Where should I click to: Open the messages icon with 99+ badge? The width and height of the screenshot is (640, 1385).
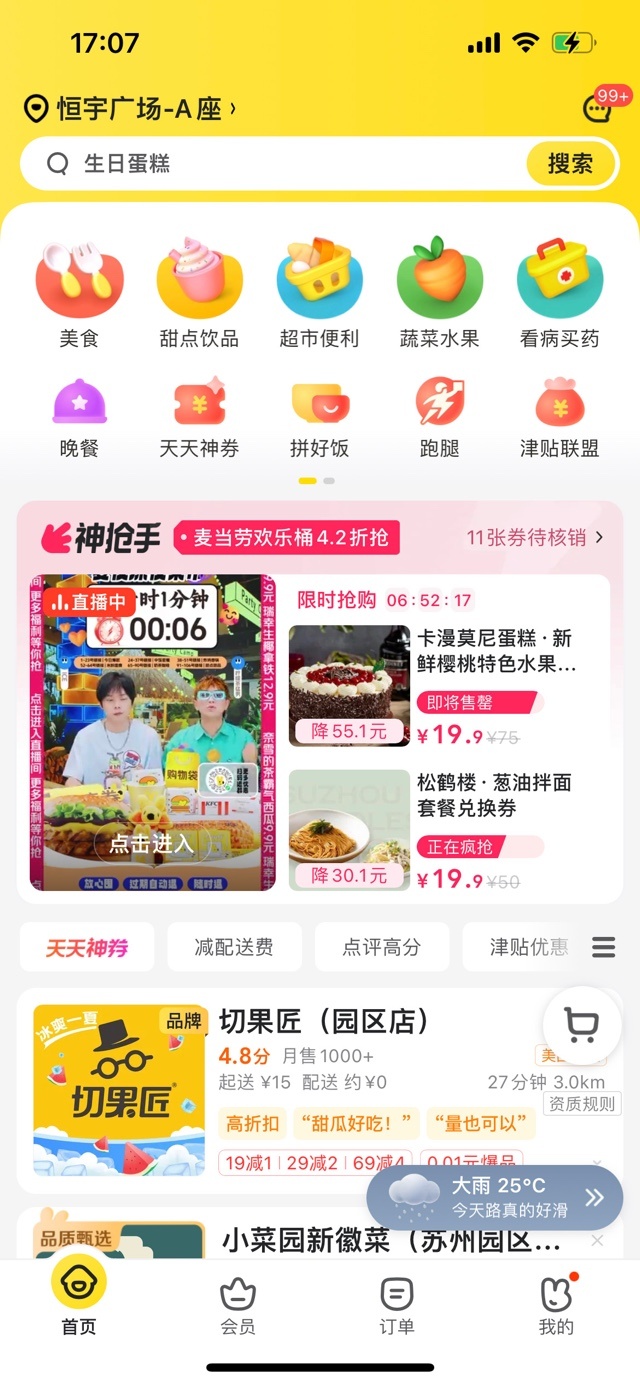click(x=597, y=108)
